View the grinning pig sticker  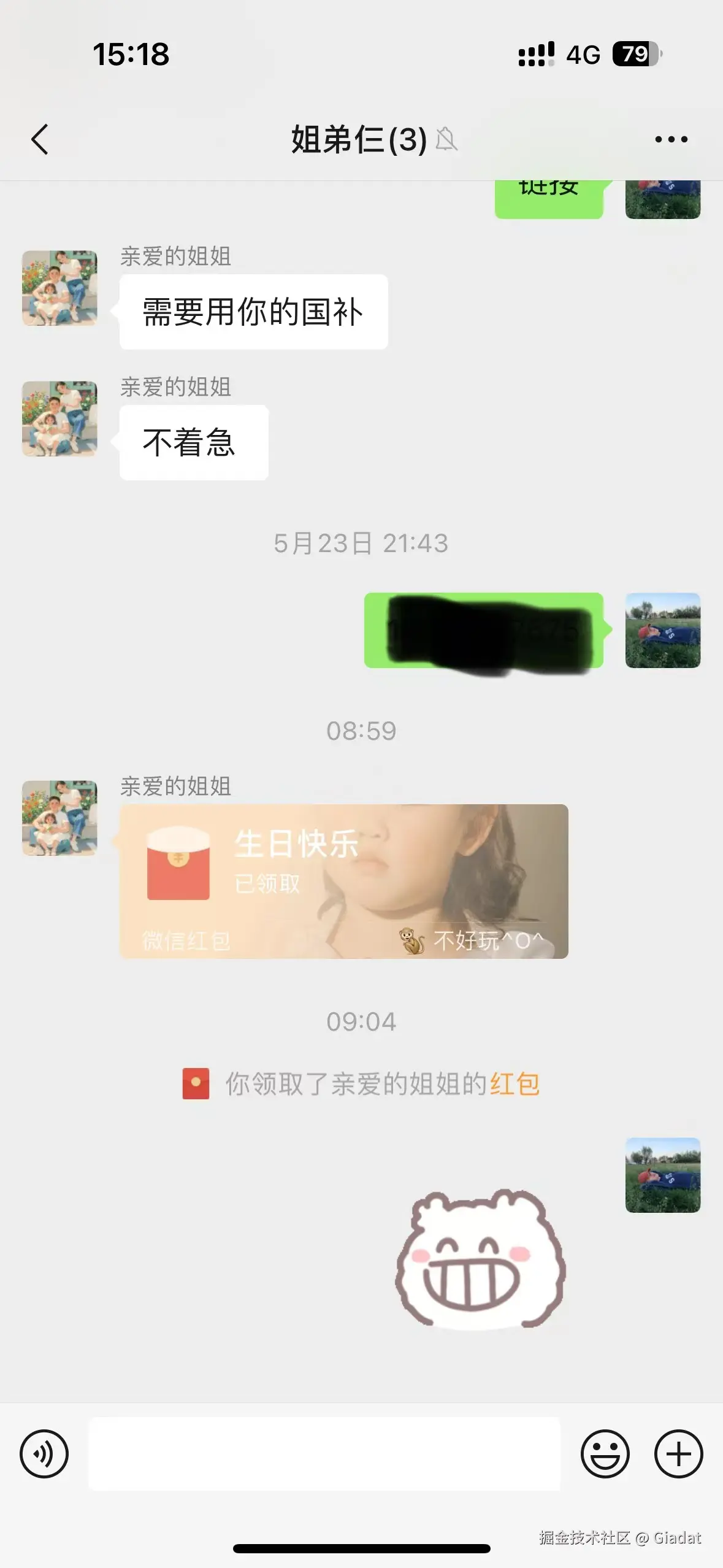point(480,1259)
